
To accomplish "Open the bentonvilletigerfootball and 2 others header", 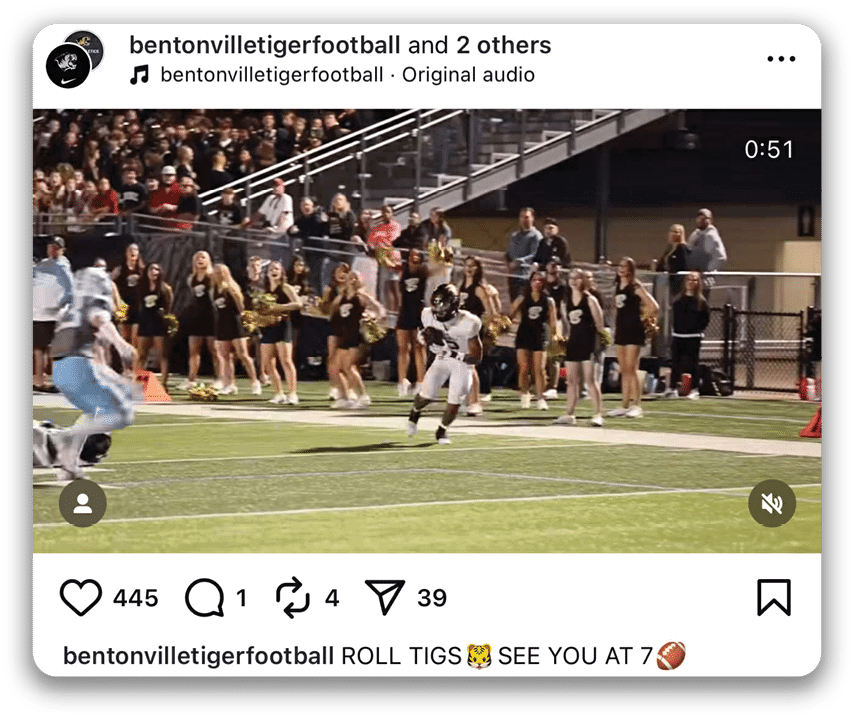I will 340,45.
